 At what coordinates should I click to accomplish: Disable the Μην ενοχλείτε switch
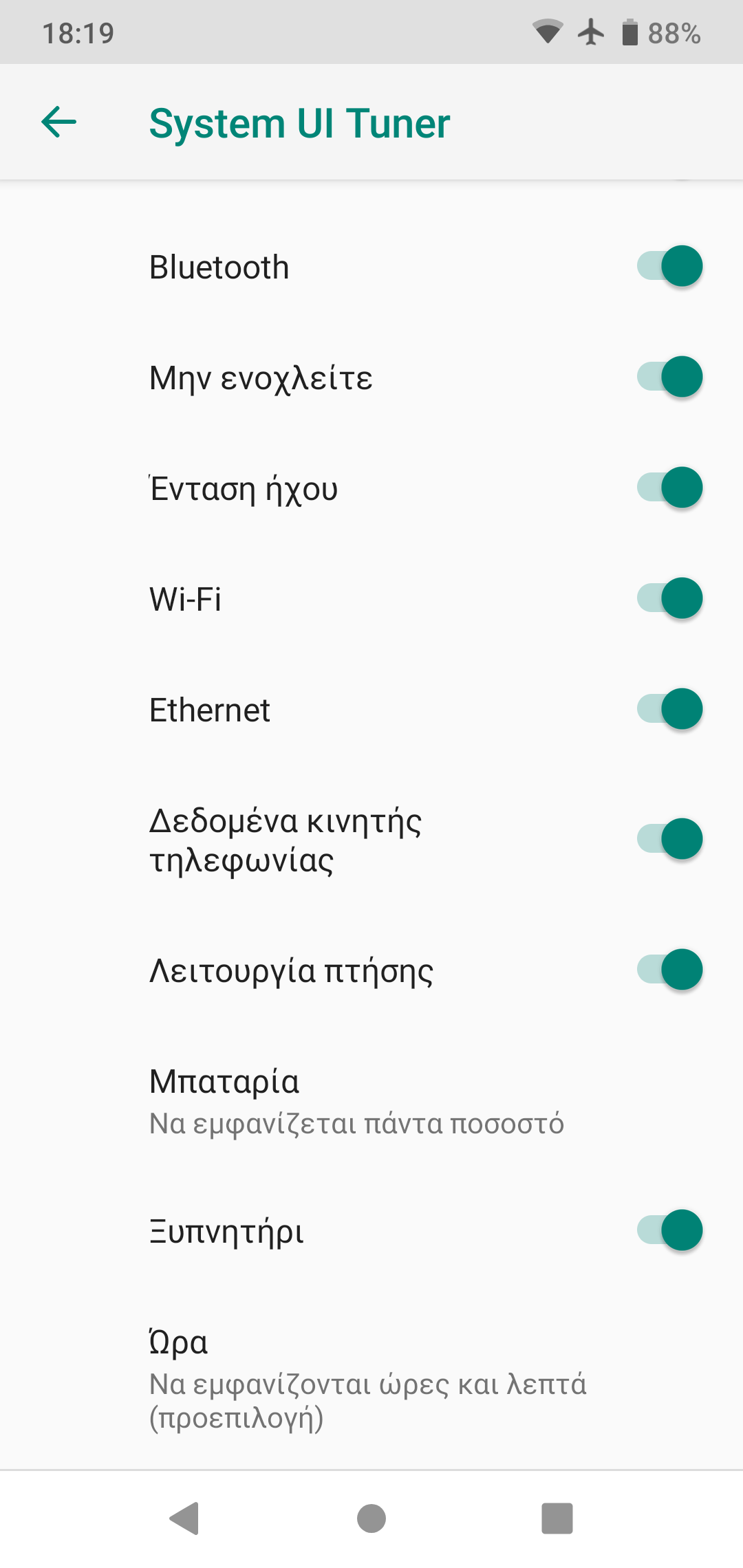[x=669, y=377]
